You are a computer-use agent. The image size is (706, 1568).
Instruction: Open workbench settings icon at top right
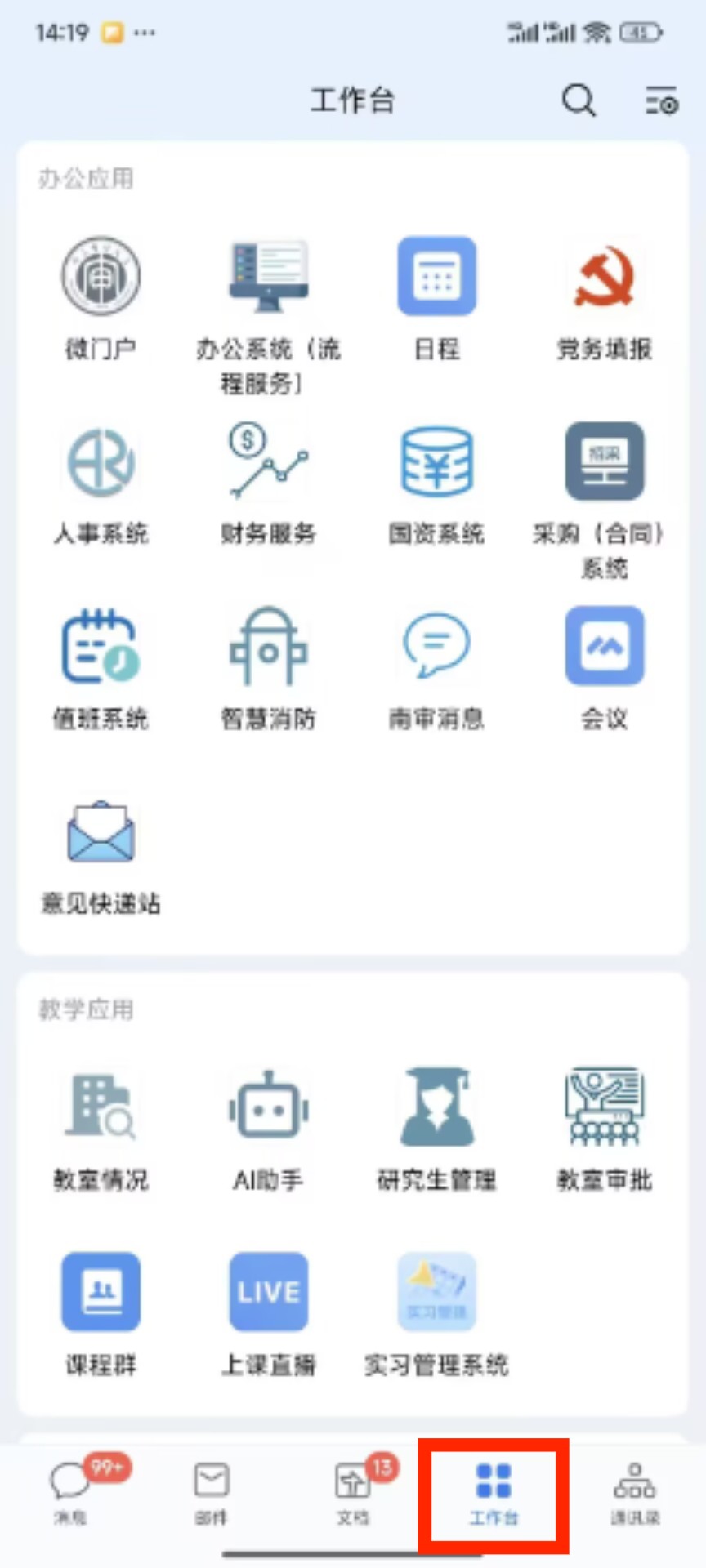click(661, 101)
